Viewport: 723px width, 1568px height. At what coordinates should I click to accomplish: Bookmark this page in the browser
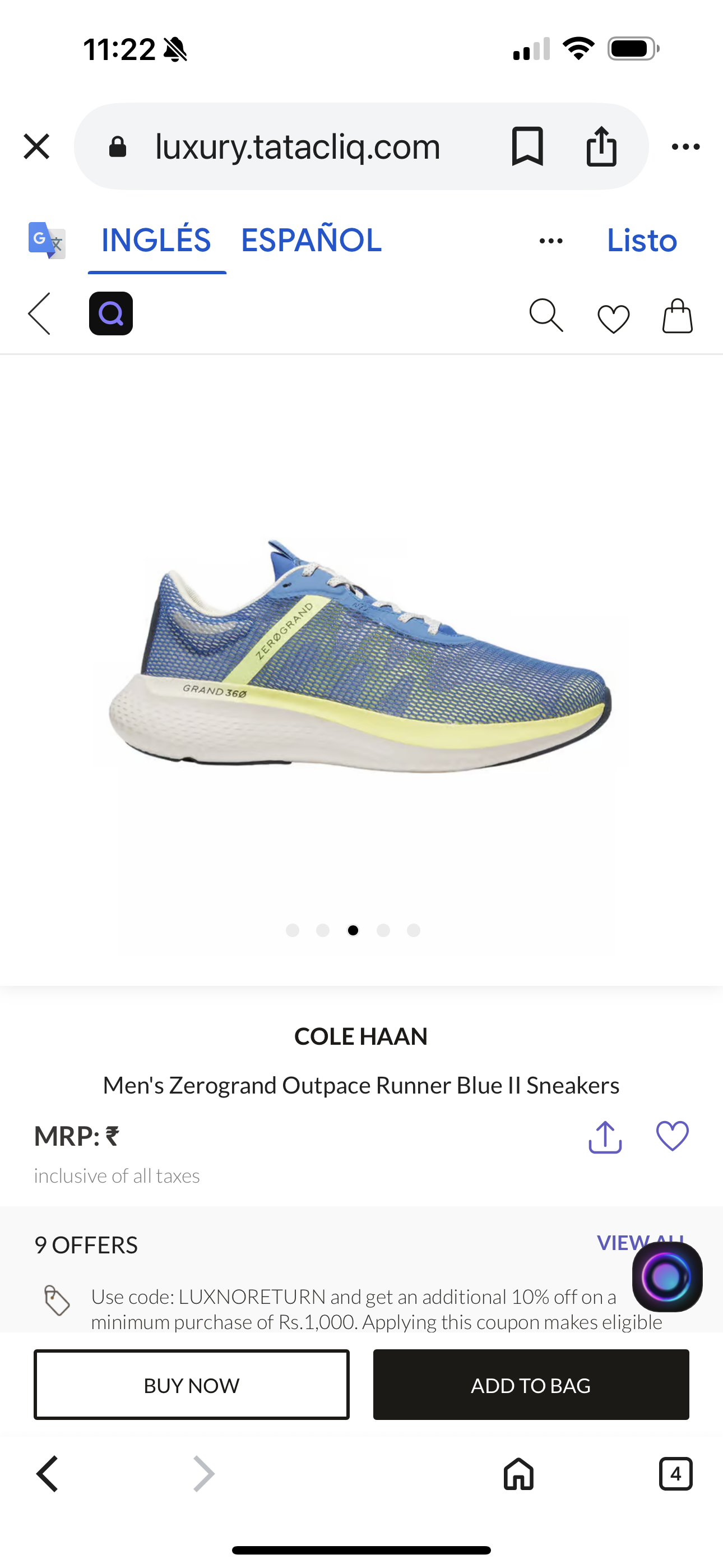pyautogui.click(x=527, y=147)
